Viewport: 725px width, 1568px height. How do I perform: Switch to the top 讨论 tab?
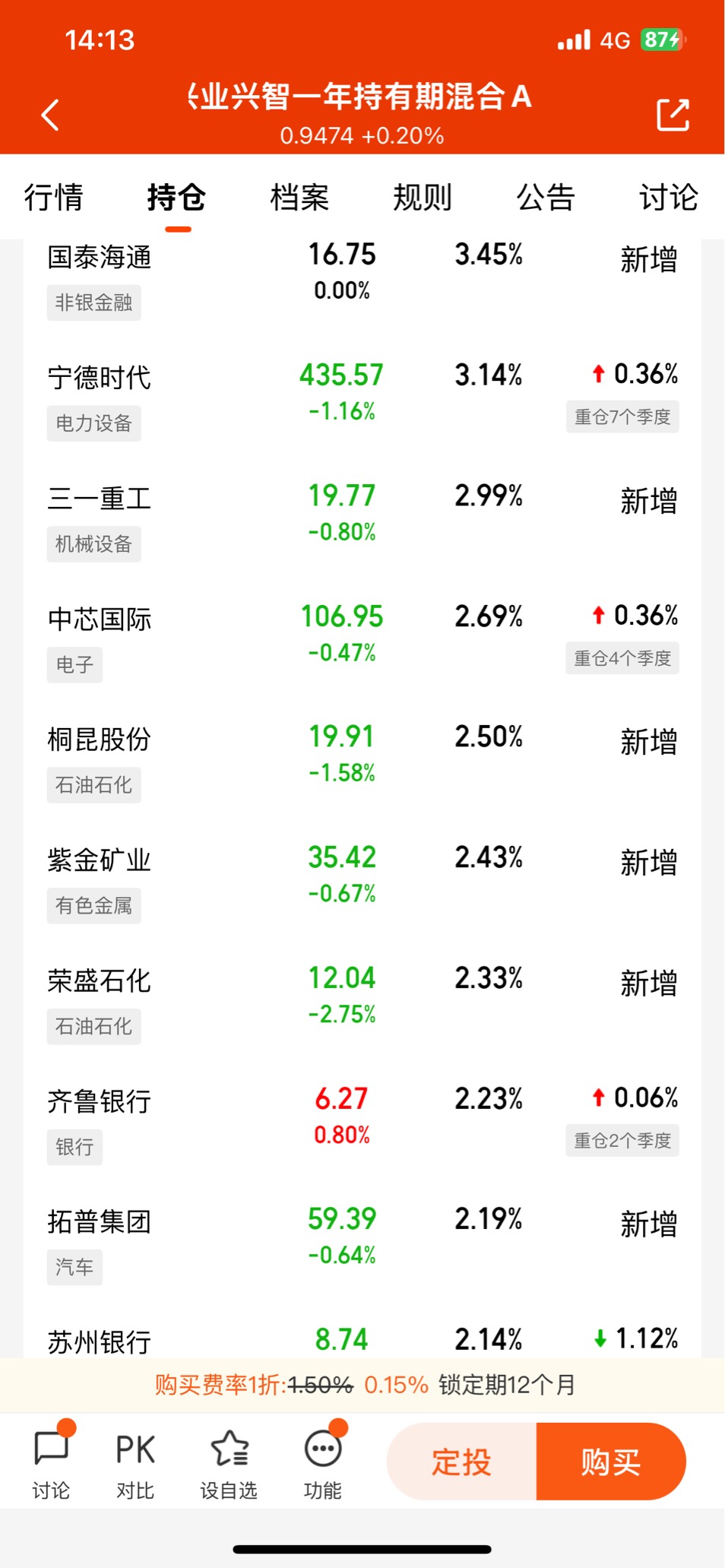pyautogui.click(x=668, y=198)
